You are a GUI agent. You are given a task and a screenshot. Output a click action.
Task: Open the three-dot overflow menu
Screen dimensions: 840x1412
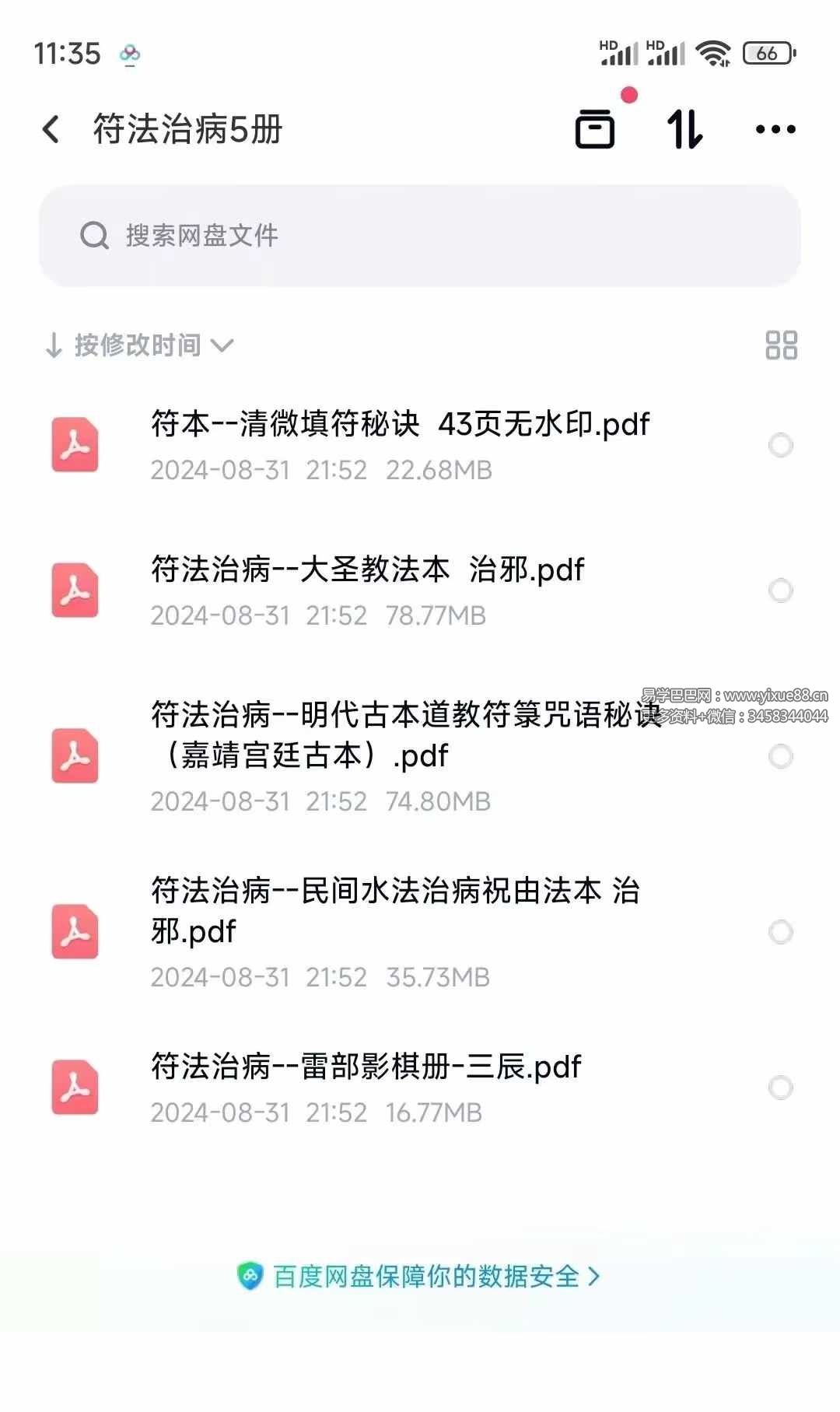(x=775, y=129)
